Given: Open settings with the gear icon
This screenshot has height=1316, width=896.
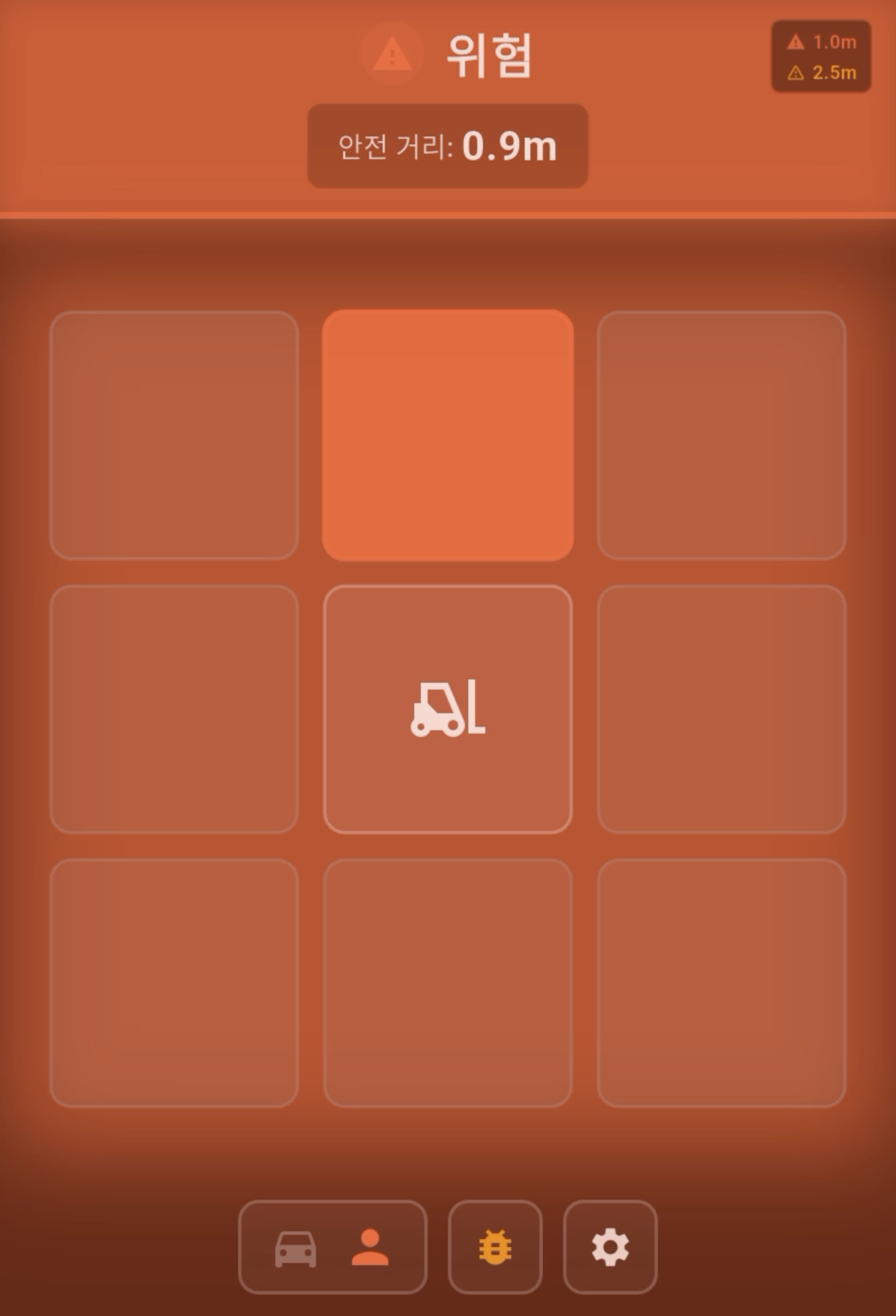Looking at the screenshot, I should [609, 1248].
